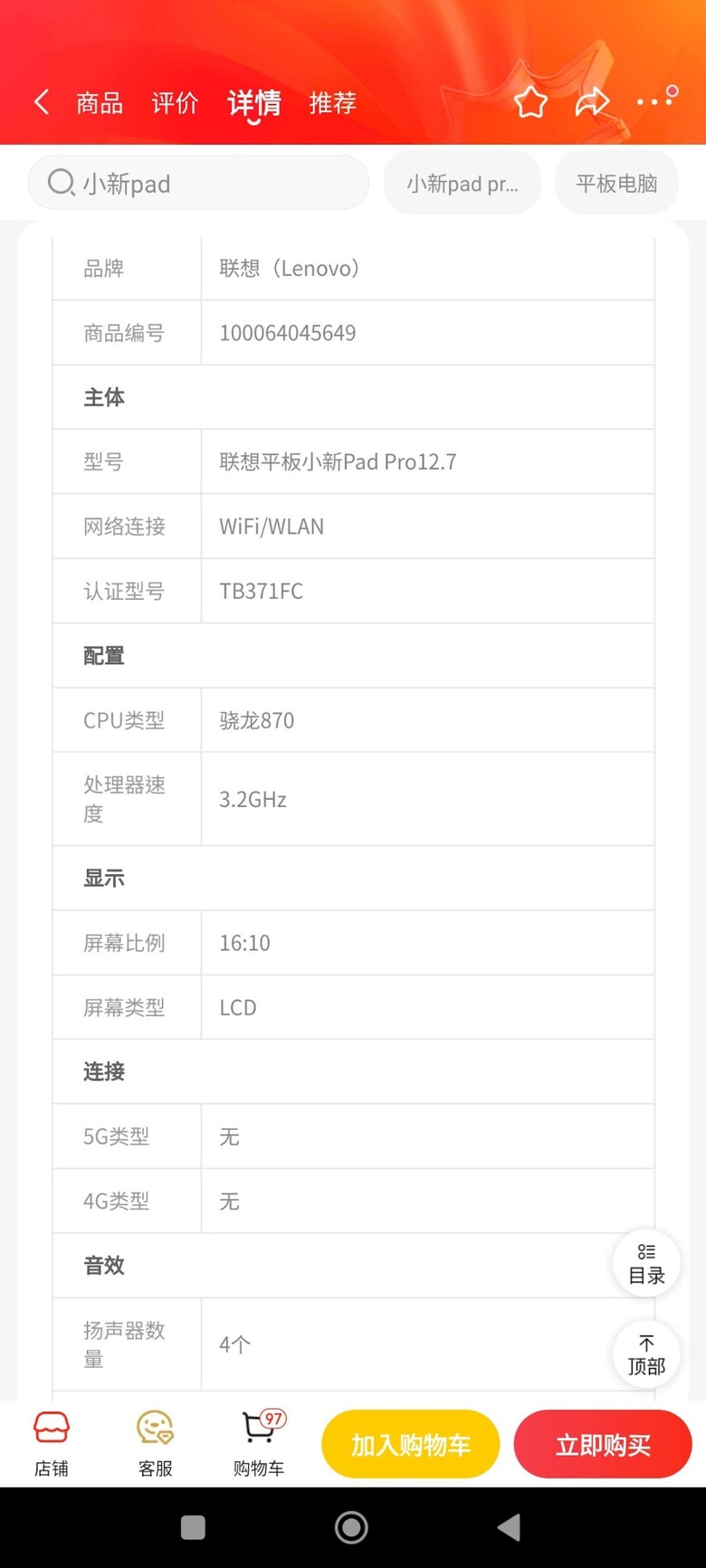Share this product page

[x=592, y=102]
